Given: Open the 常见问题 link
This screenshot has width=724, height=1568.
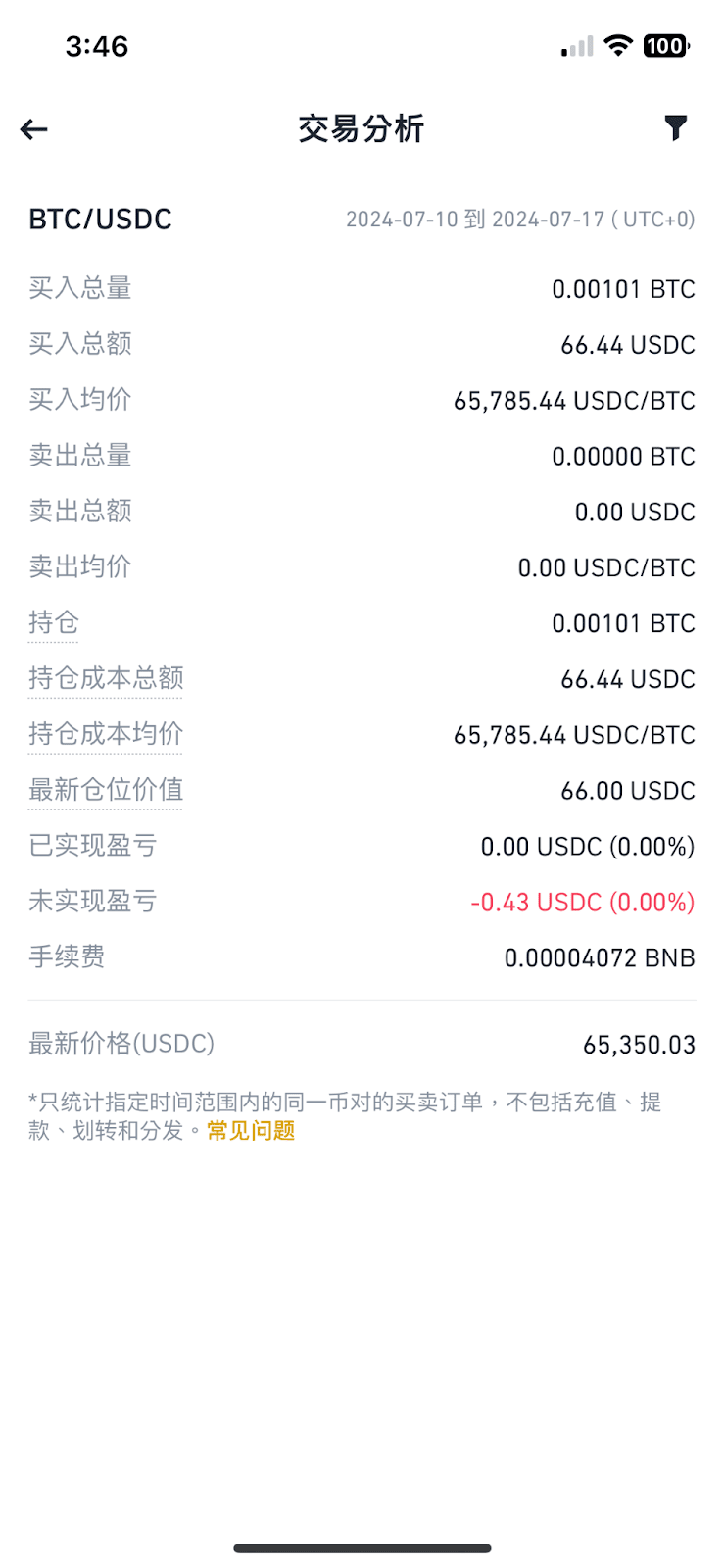Looking at the screenshot, I should pyautogui.click(x=249, y=1131).
